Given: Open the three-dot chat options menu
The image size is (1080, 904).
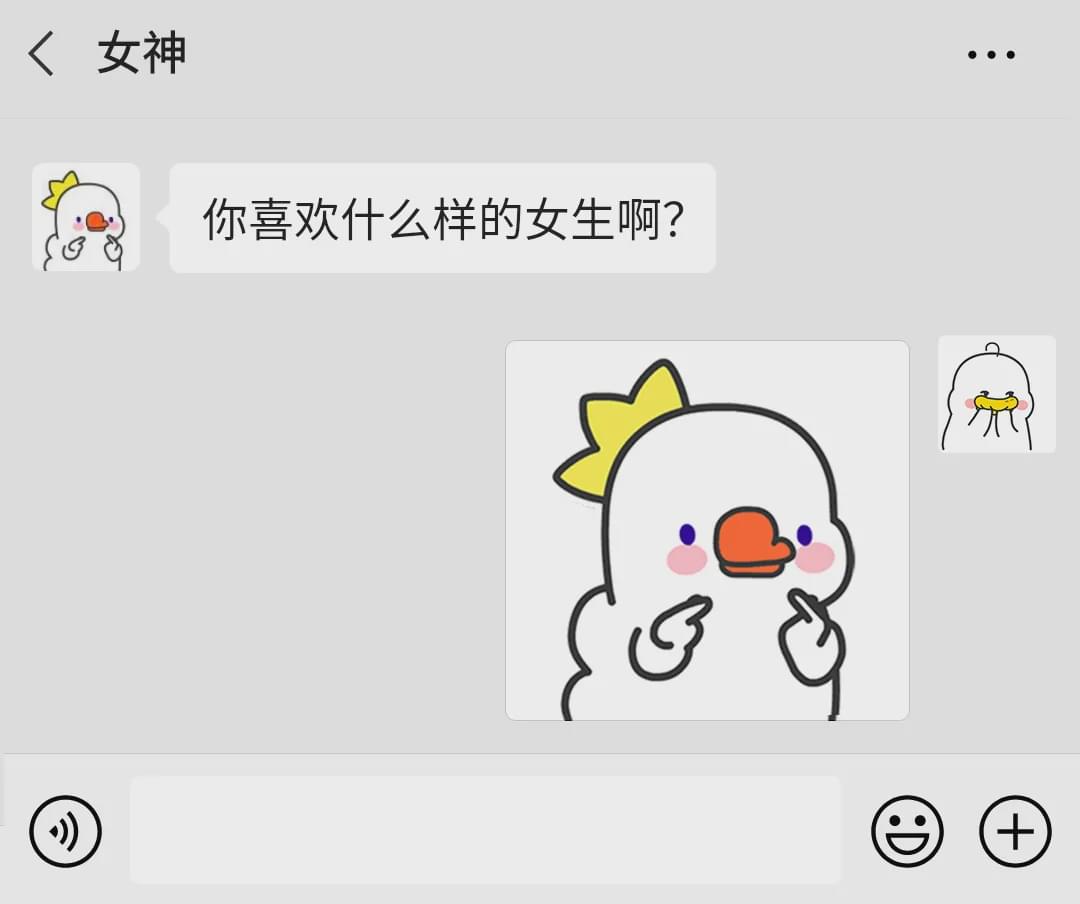Looking at the screenshot, I should point(991,55).
